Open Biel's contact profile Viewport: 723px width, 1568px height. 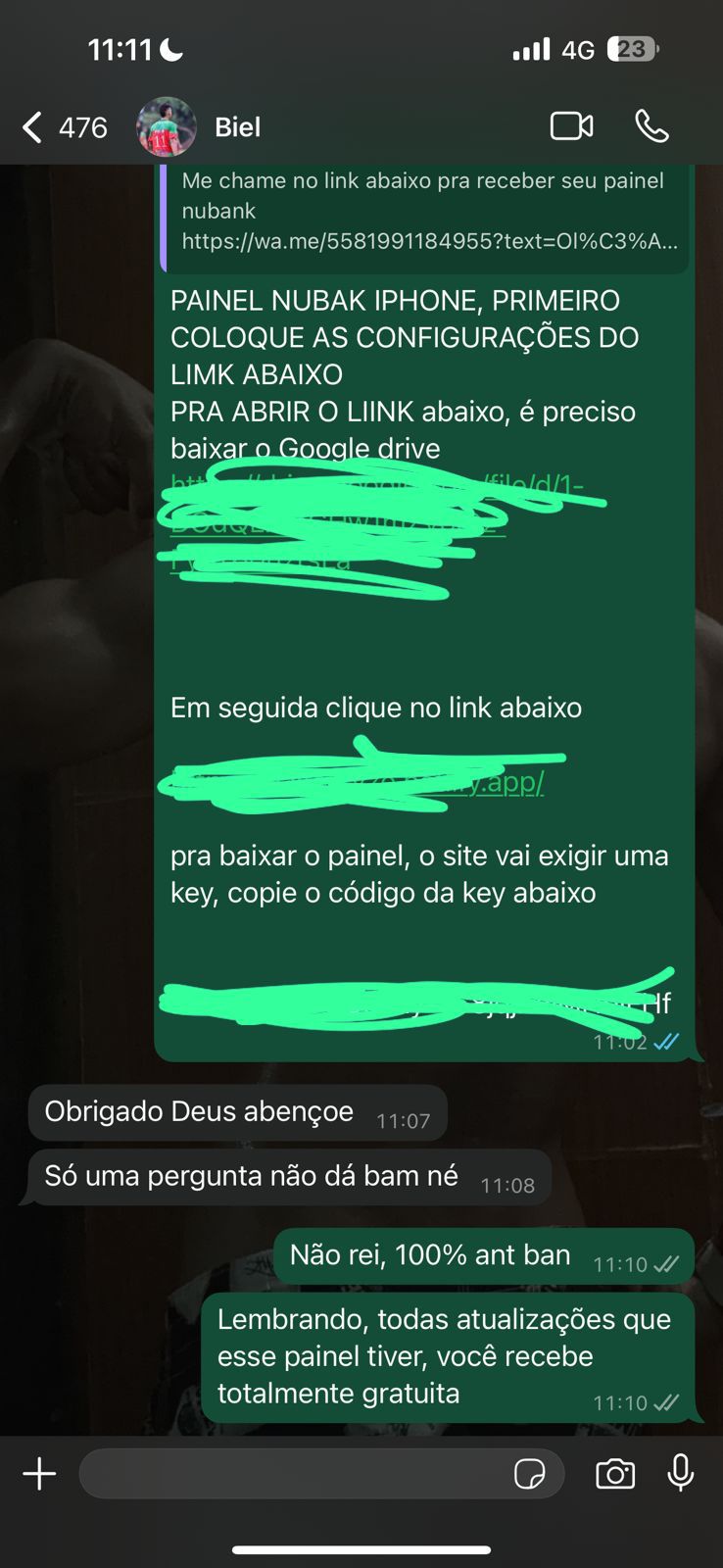click(236, 127)
